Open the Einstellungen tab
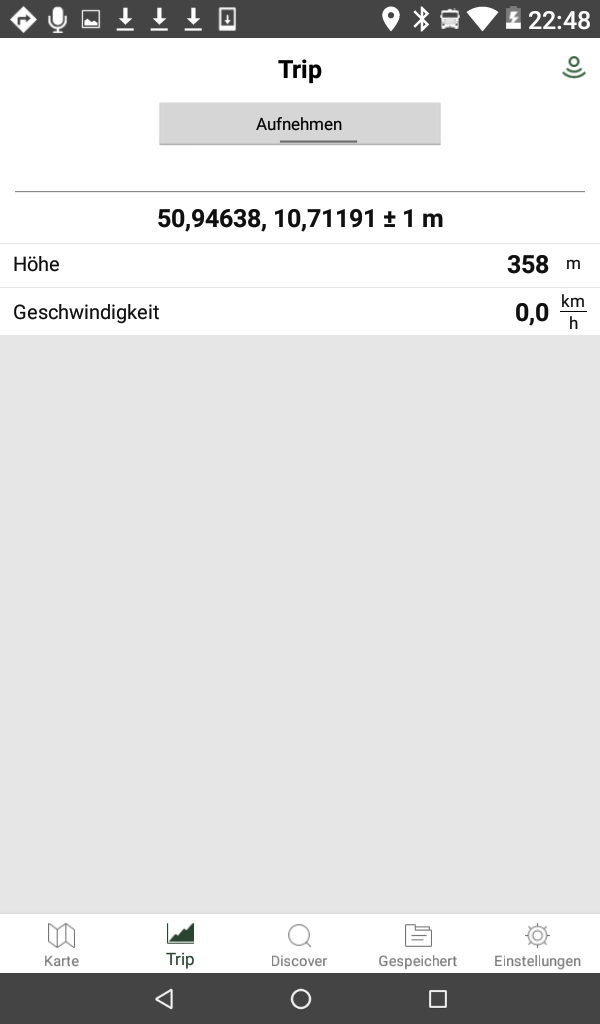Viewport: 600px width, 1024px height. click(x=537, y=944)
